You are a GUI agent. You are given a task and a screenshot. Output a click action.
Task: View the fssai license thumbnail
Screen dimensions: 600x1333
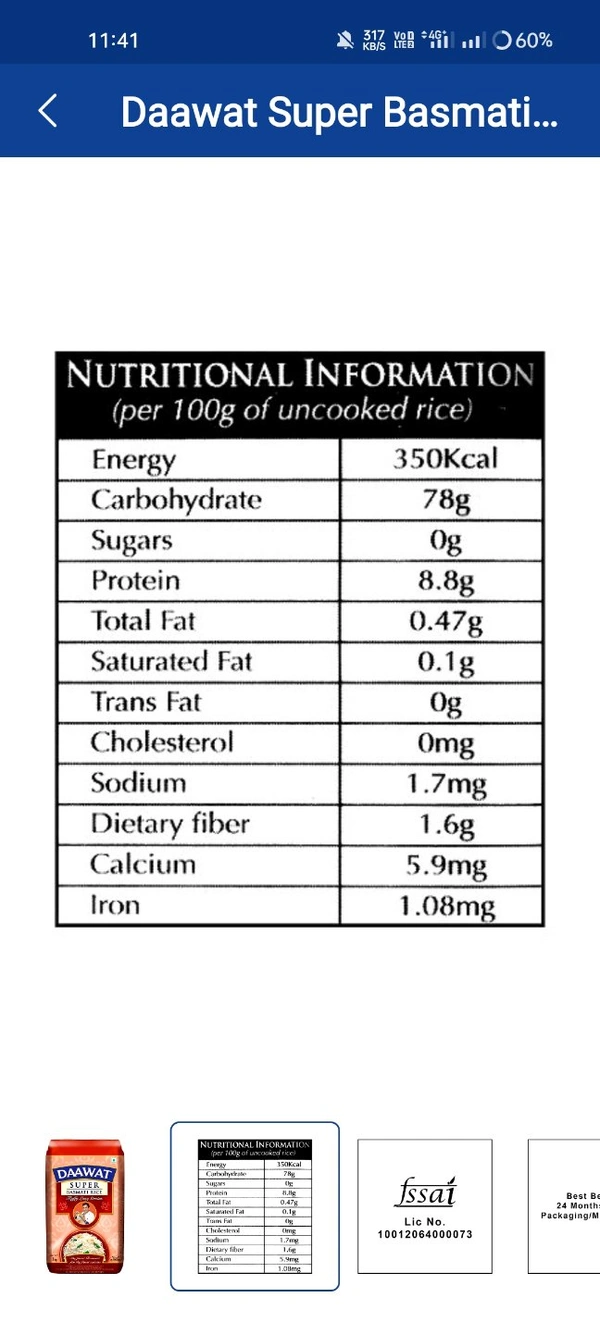point(425,1206)
